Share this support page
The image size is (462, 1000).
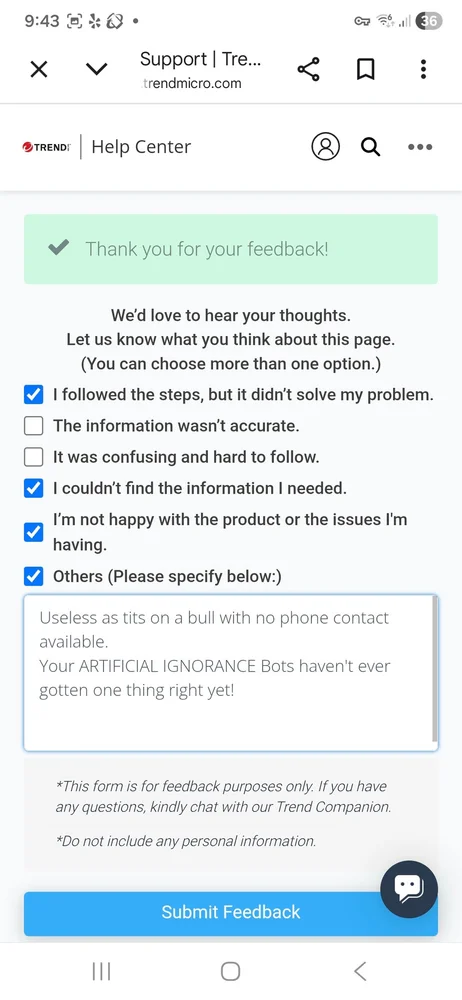[x=309, y=69]
